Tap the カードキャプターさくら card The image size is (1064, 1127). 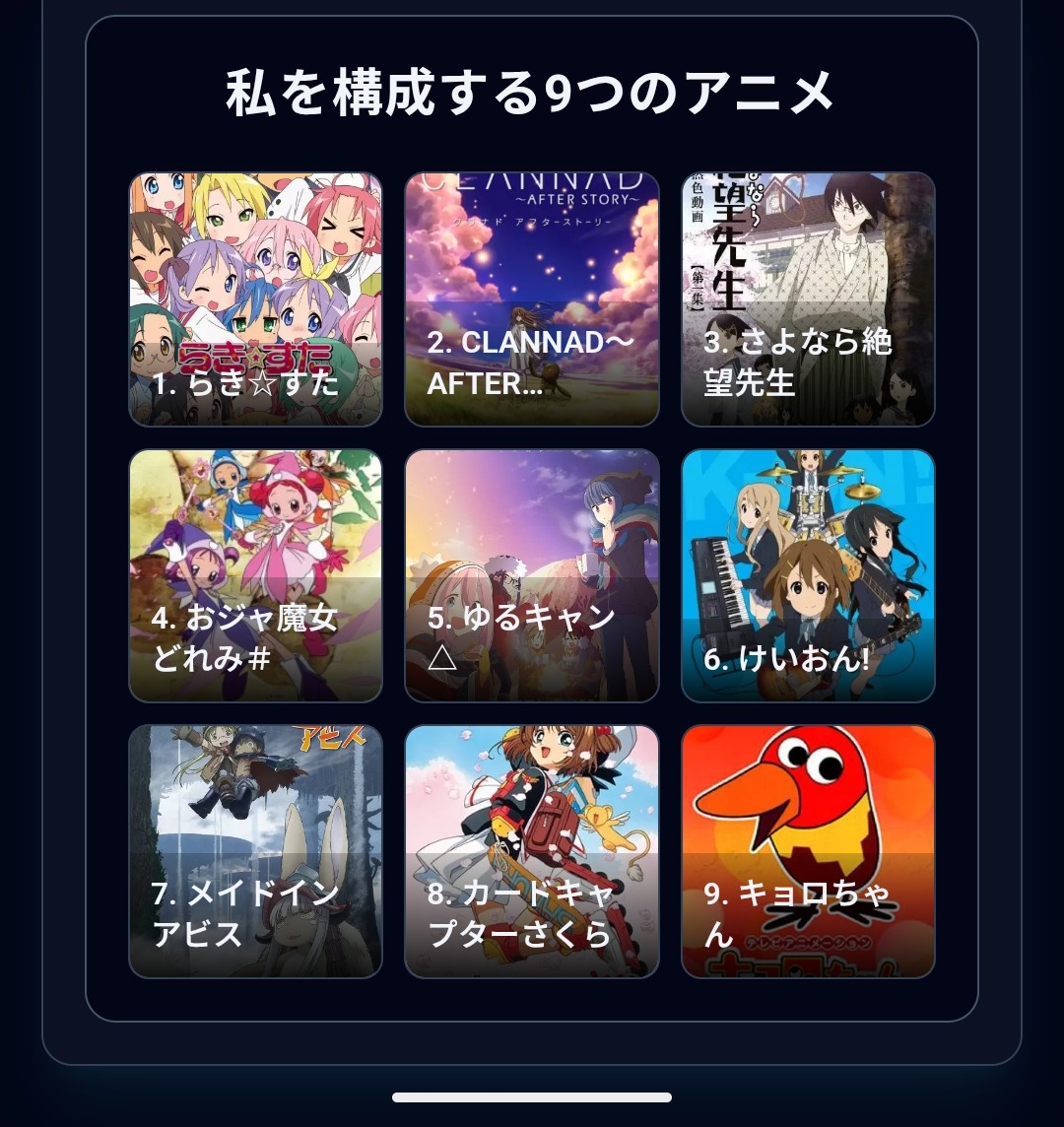[x=531, y=851]
